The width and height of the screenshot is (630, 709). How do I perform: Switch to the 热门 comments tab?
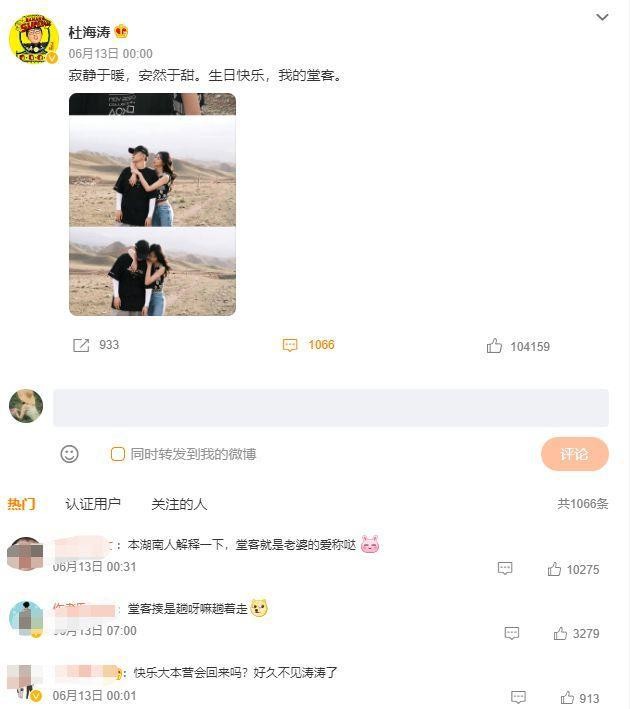click(x=21, y=504)
